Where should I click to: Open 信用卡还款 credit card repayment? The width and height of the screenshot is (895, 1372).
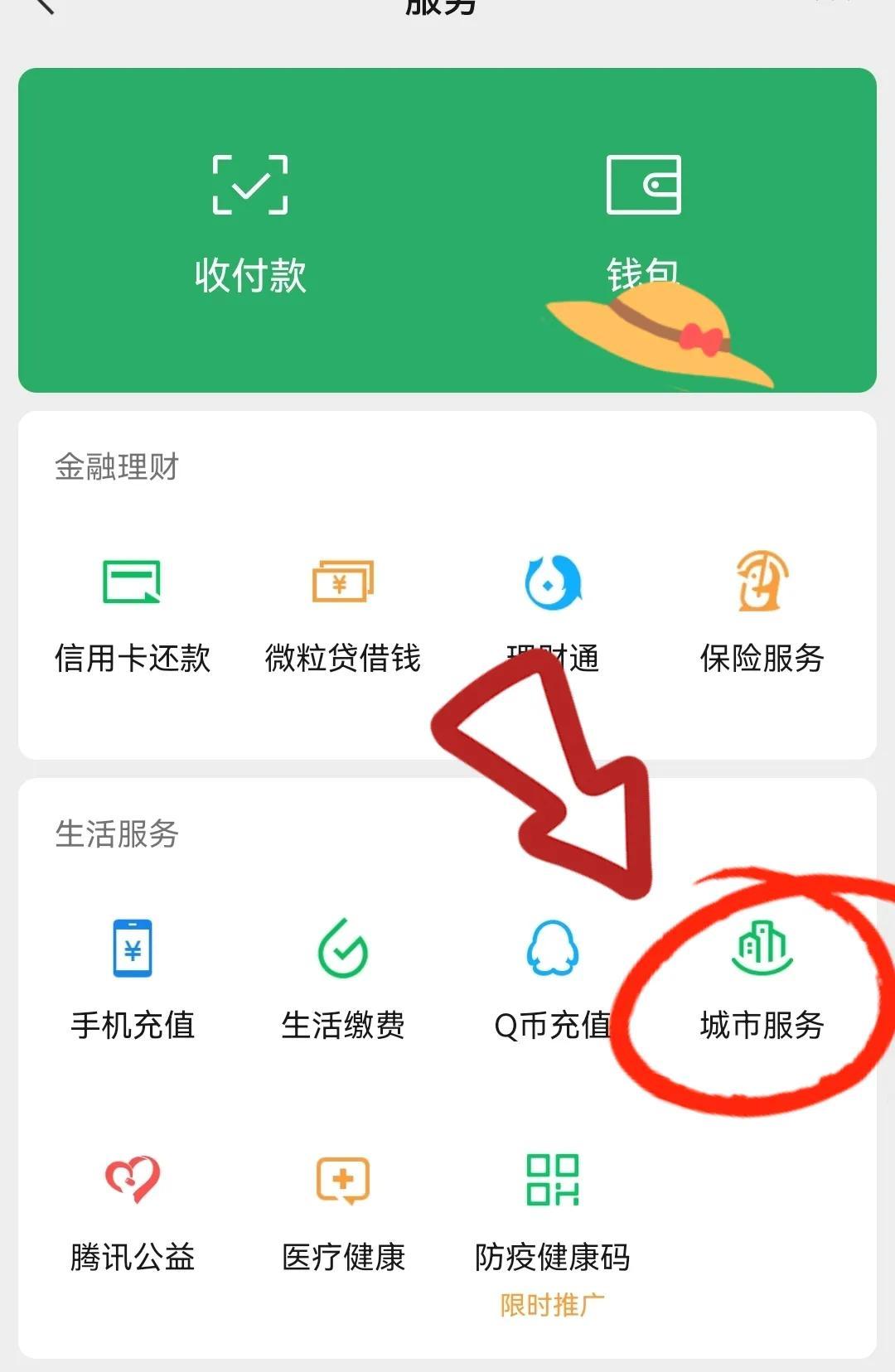click(x=132, y=613)
